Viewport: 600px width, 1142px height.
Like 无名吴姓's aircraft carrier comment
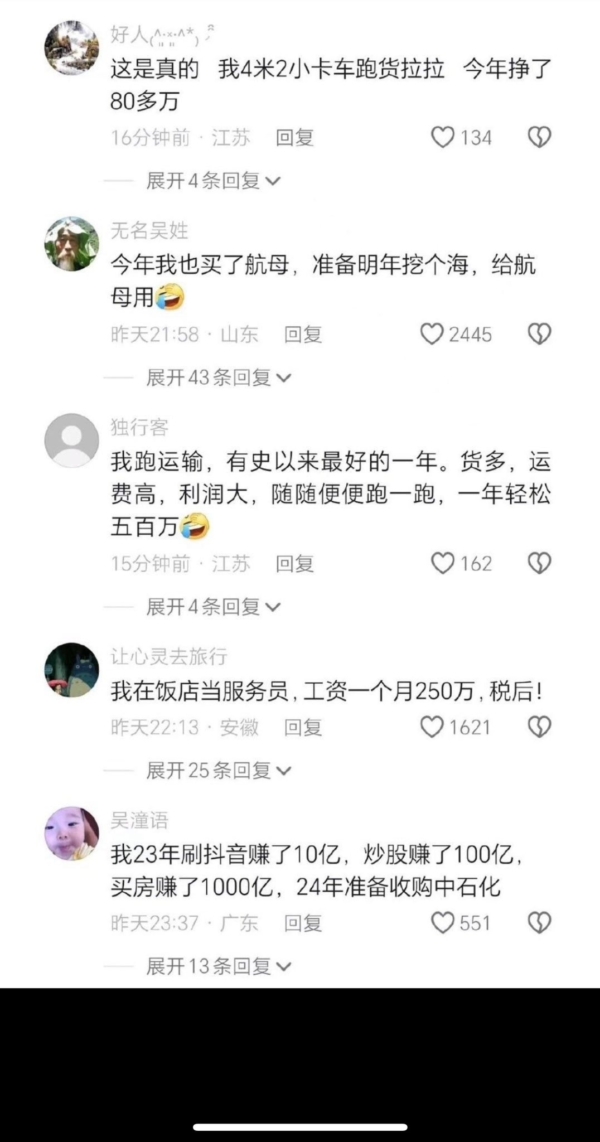click(x=432, y=334)
